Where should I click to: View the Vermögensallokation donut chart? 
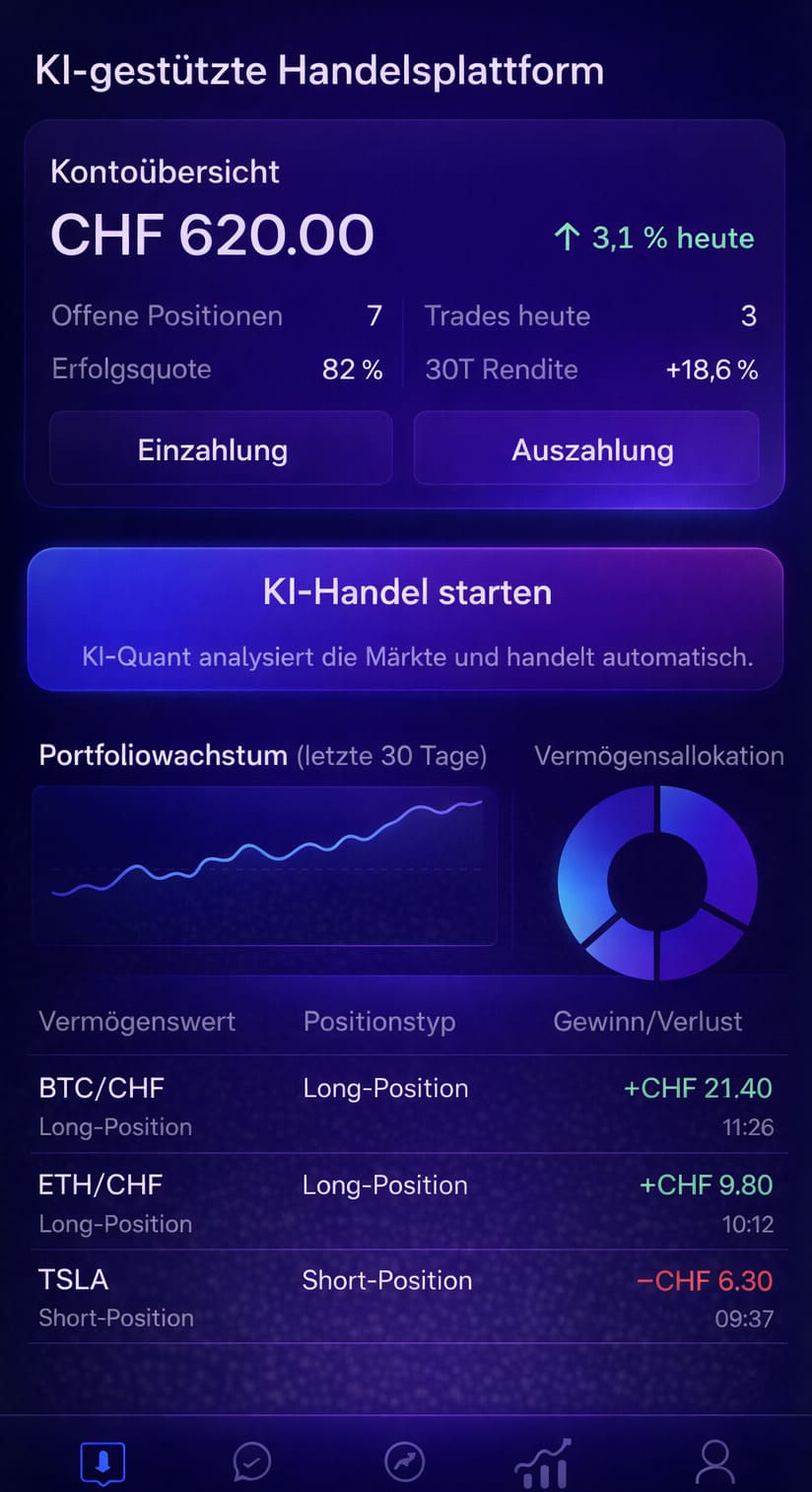click(657, 881)
